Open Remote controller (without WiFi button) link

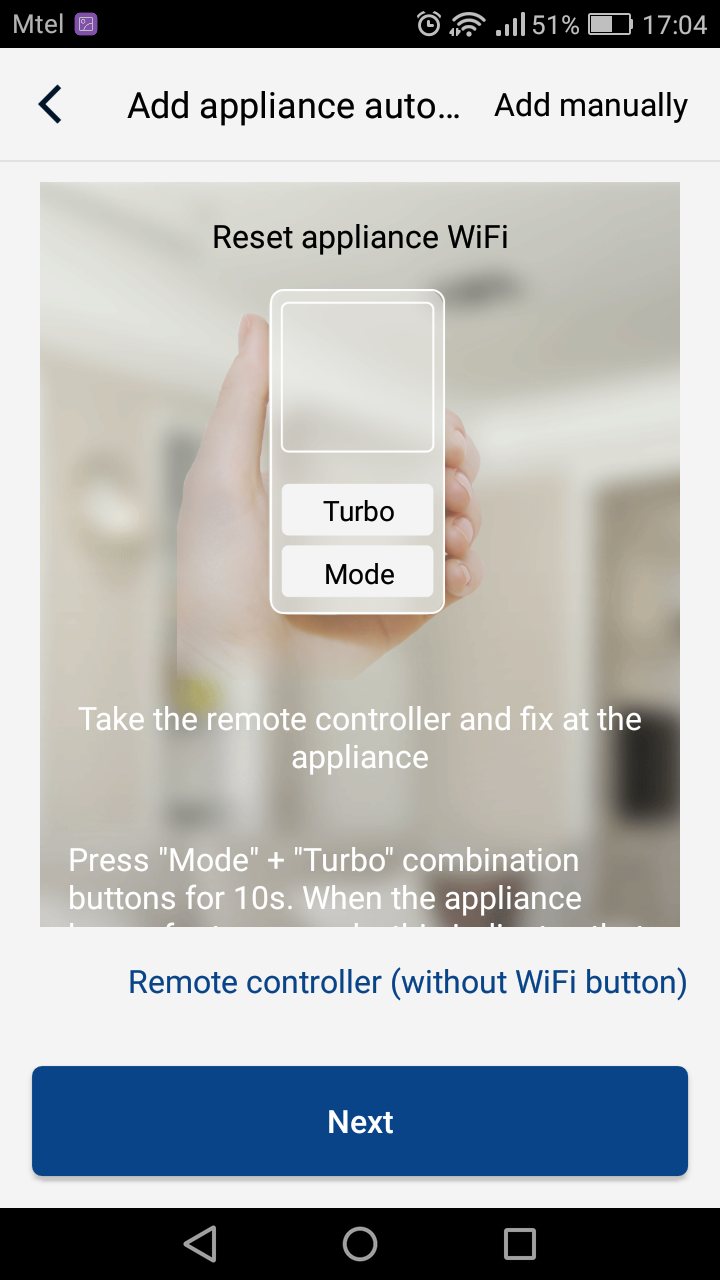click(407, 982)
